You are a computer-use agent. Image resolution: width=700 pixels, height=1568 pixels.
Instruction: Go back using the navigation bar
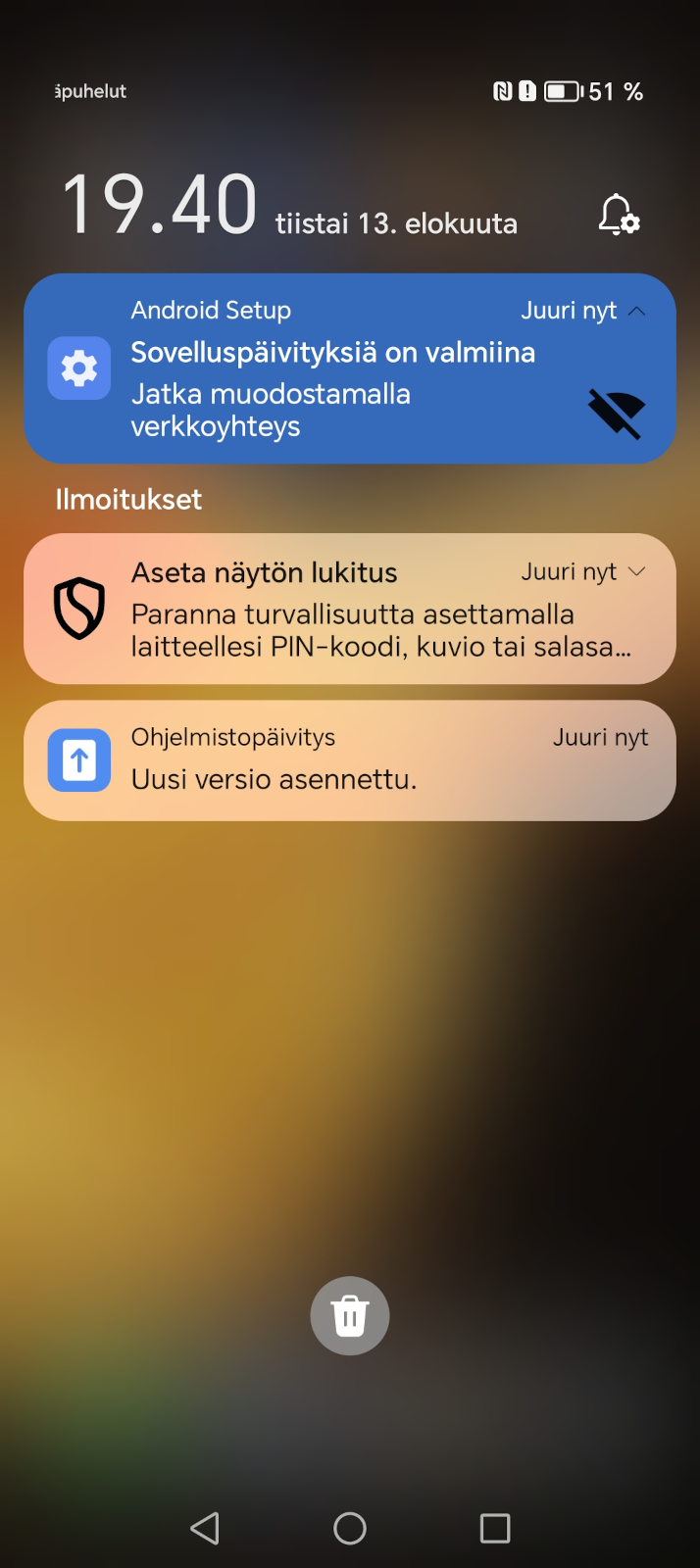pyautogui.click(x=205, y=1528)
